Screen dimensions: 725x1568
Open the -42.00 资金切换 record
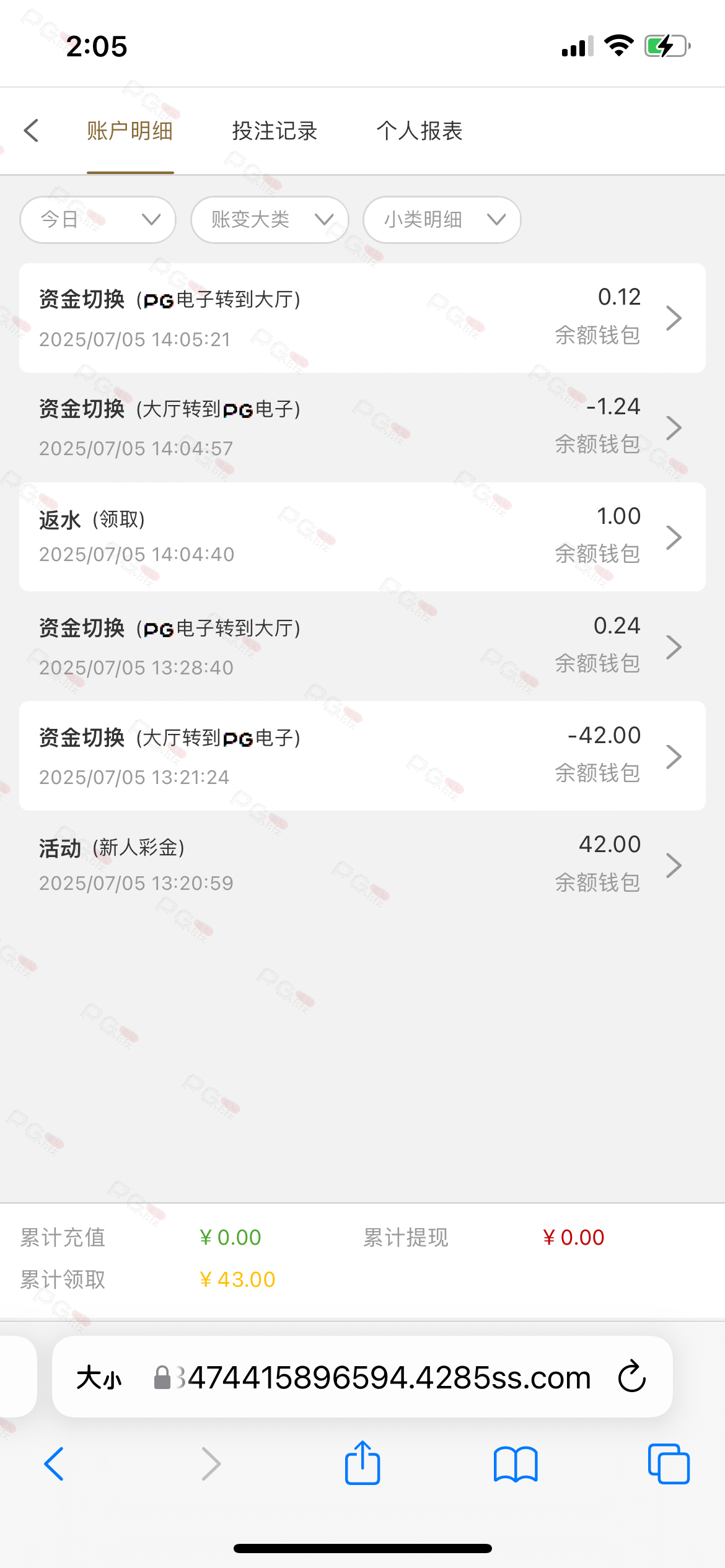pos(362,756)
